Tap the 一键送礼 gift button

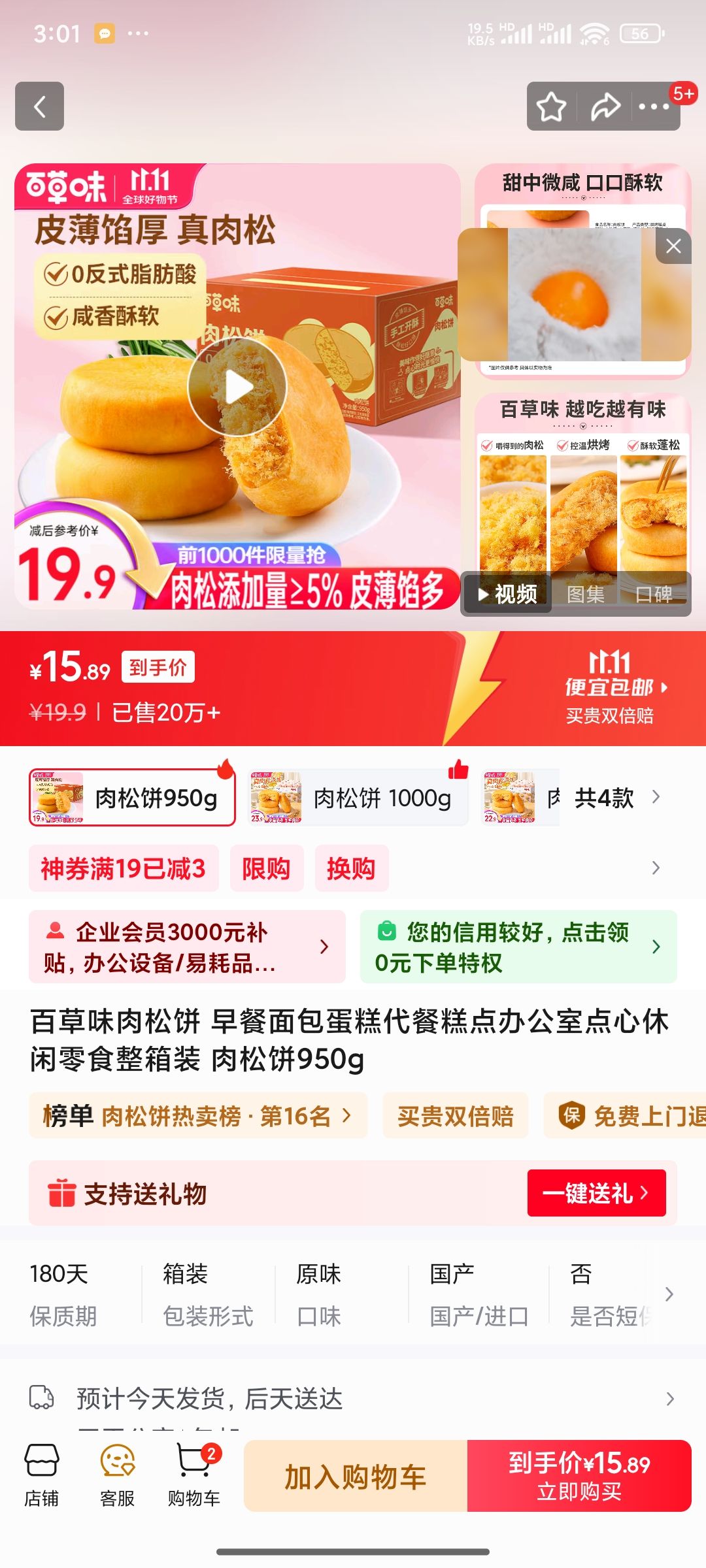tap(598, 1193)
